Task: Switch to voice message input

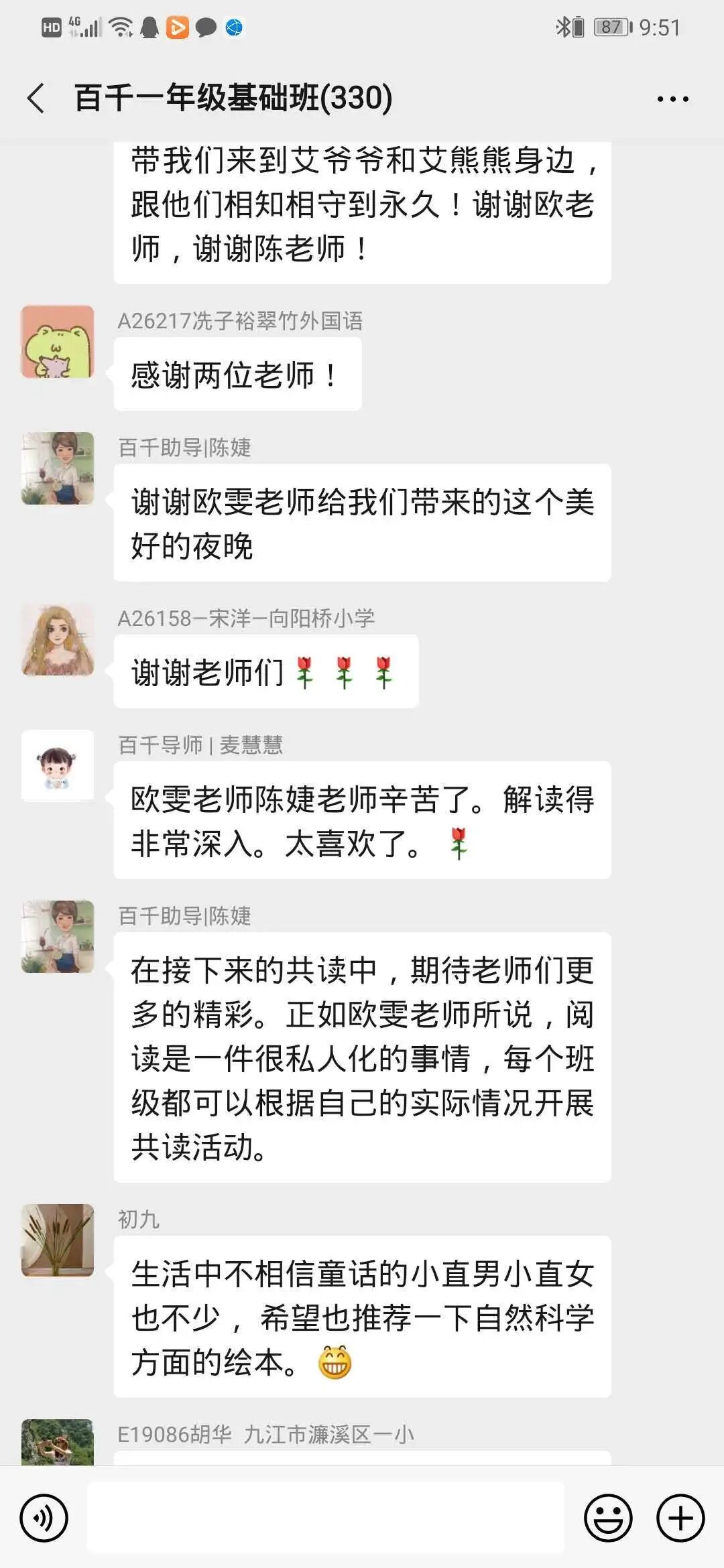Action: (44, 1518)
